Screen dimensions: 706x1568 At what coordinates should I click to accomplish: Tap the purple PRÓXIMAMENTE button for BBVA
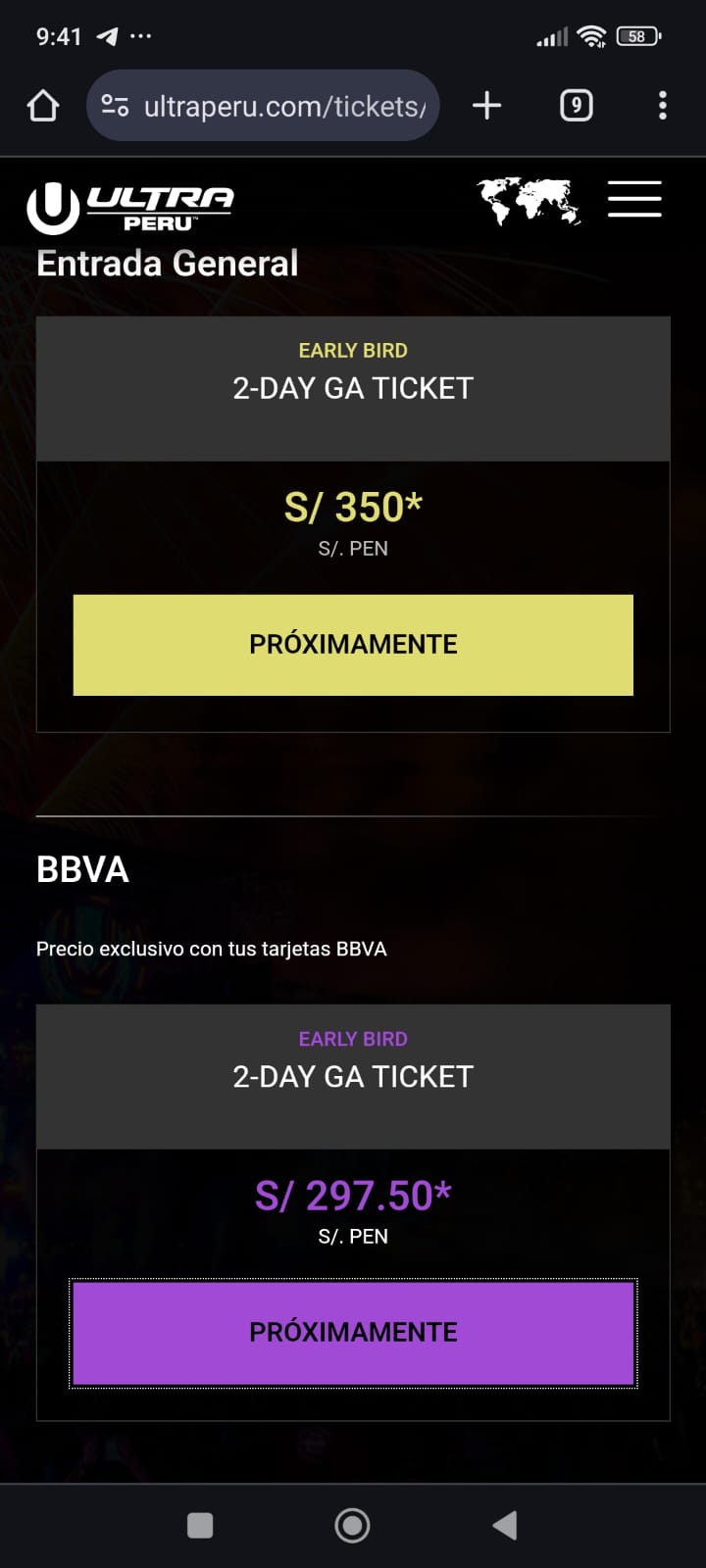353,1333
